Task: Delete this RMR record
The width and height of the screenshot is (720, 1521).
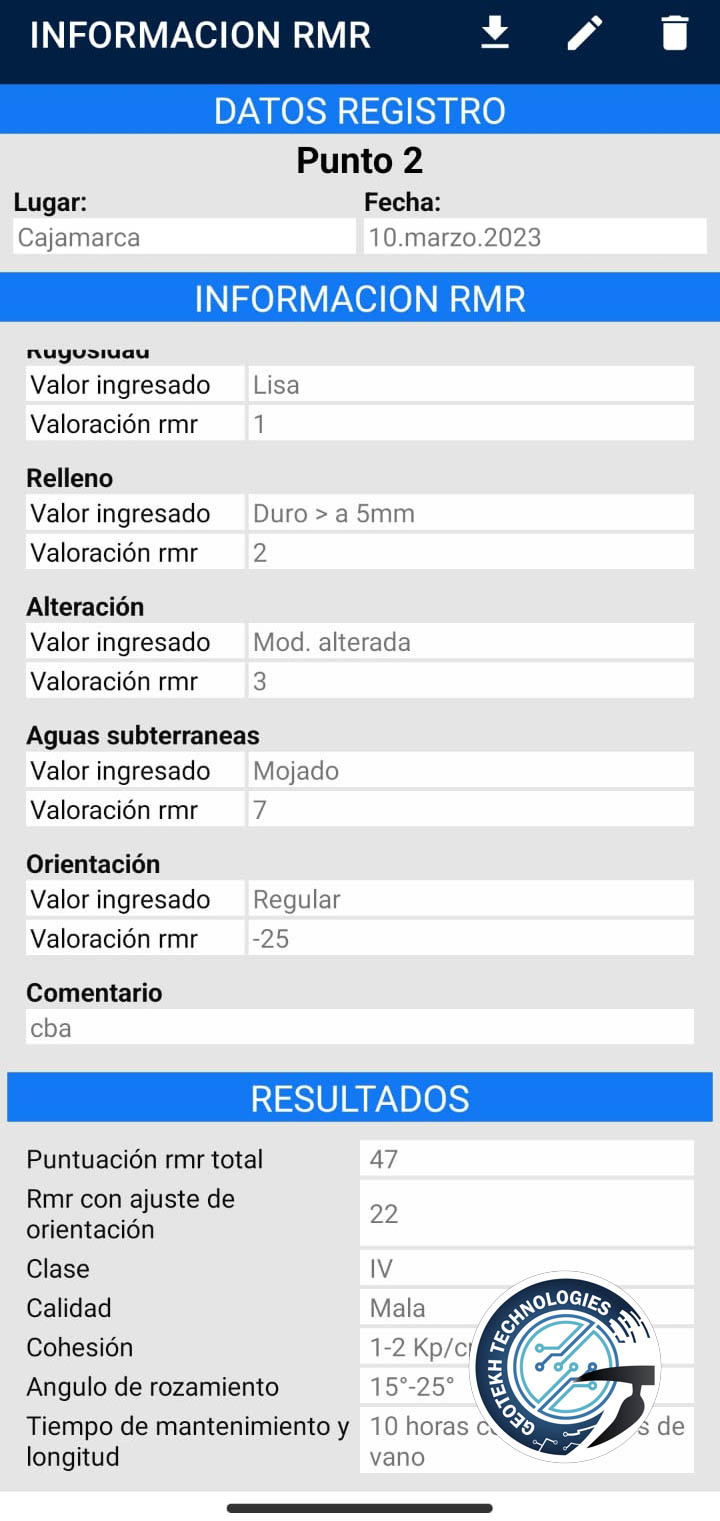Action: click(675, 33)
